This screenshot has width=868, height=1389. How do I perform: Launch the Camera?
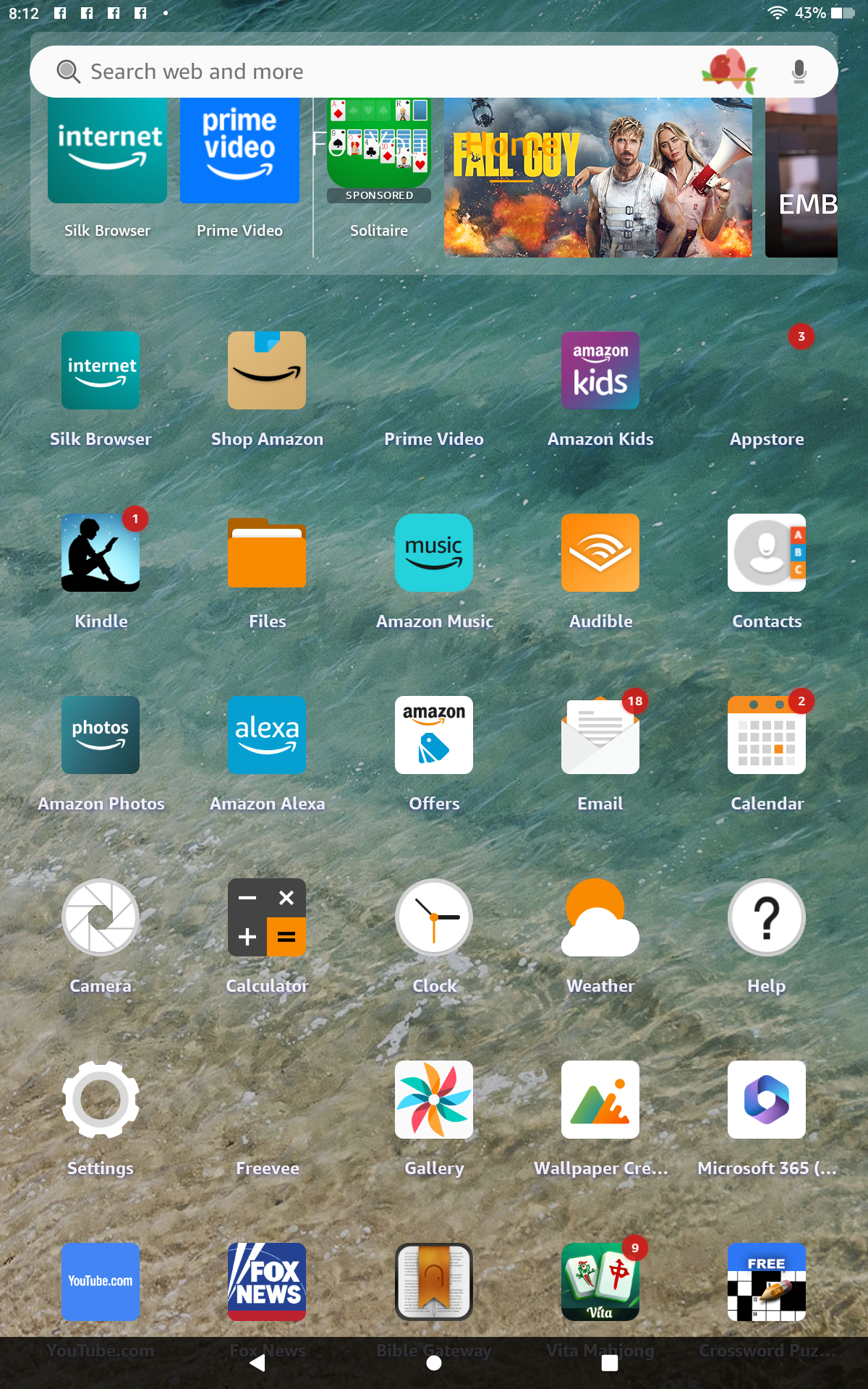pos(101,918)
